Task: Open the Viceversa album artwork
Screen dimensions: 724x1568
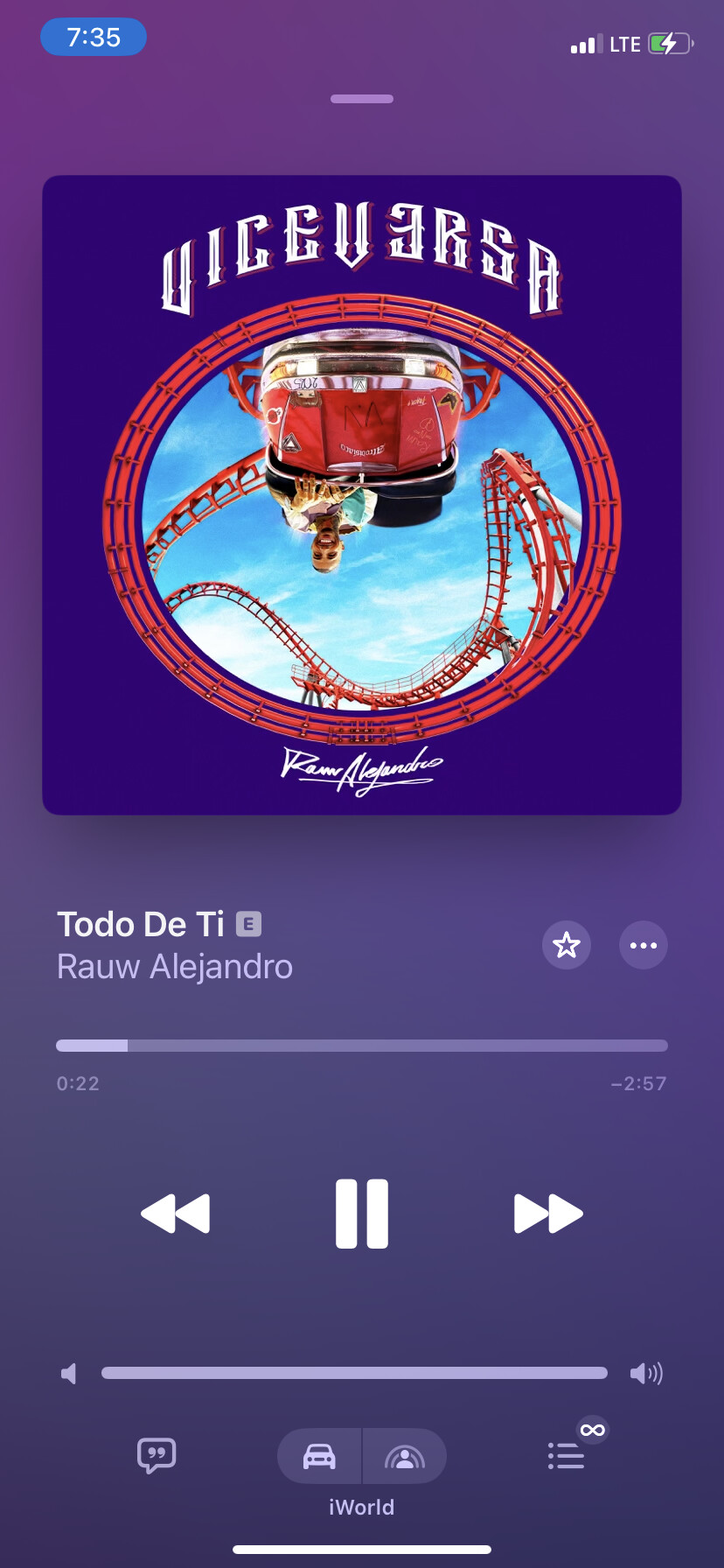Action: point(362,495)
